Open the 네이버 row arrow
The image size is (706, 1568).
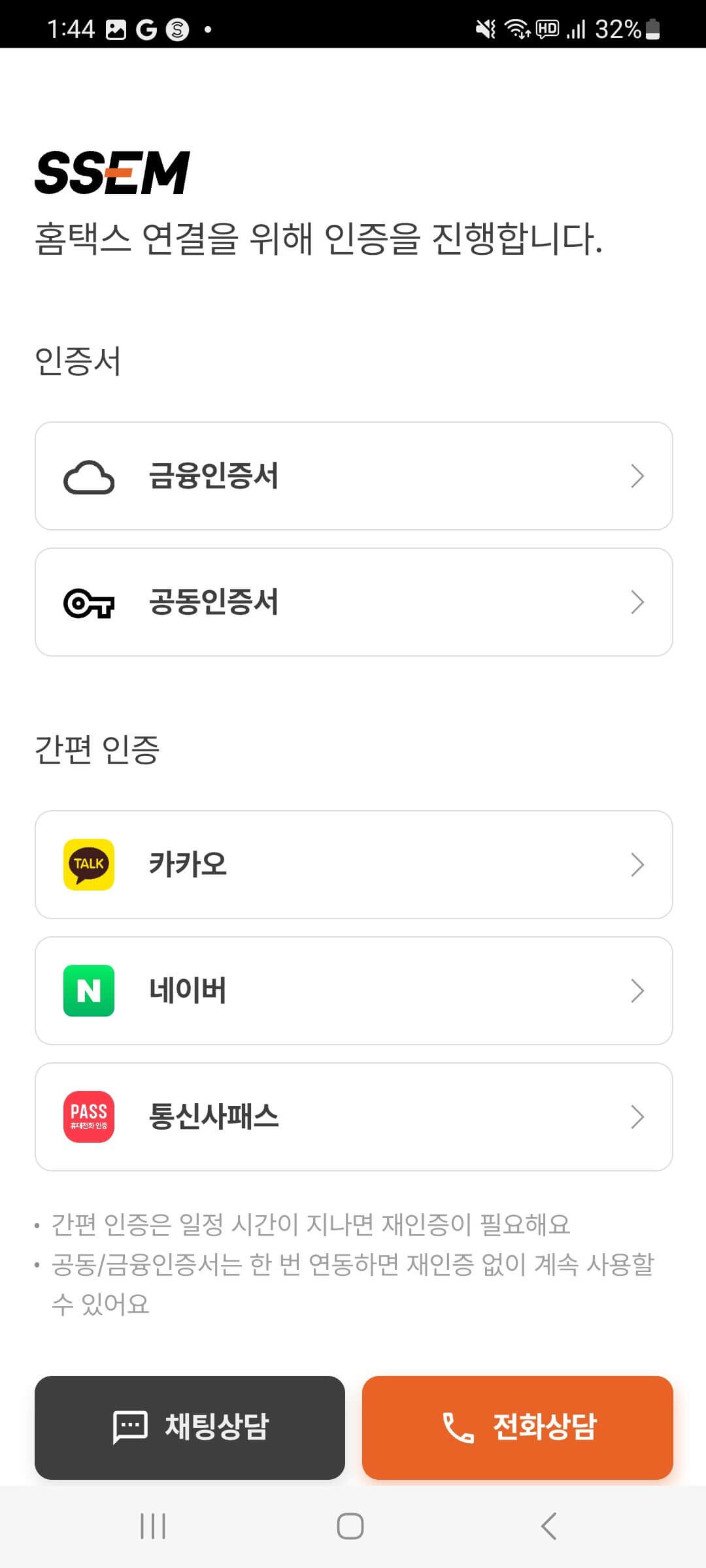(x=637, y=990)
